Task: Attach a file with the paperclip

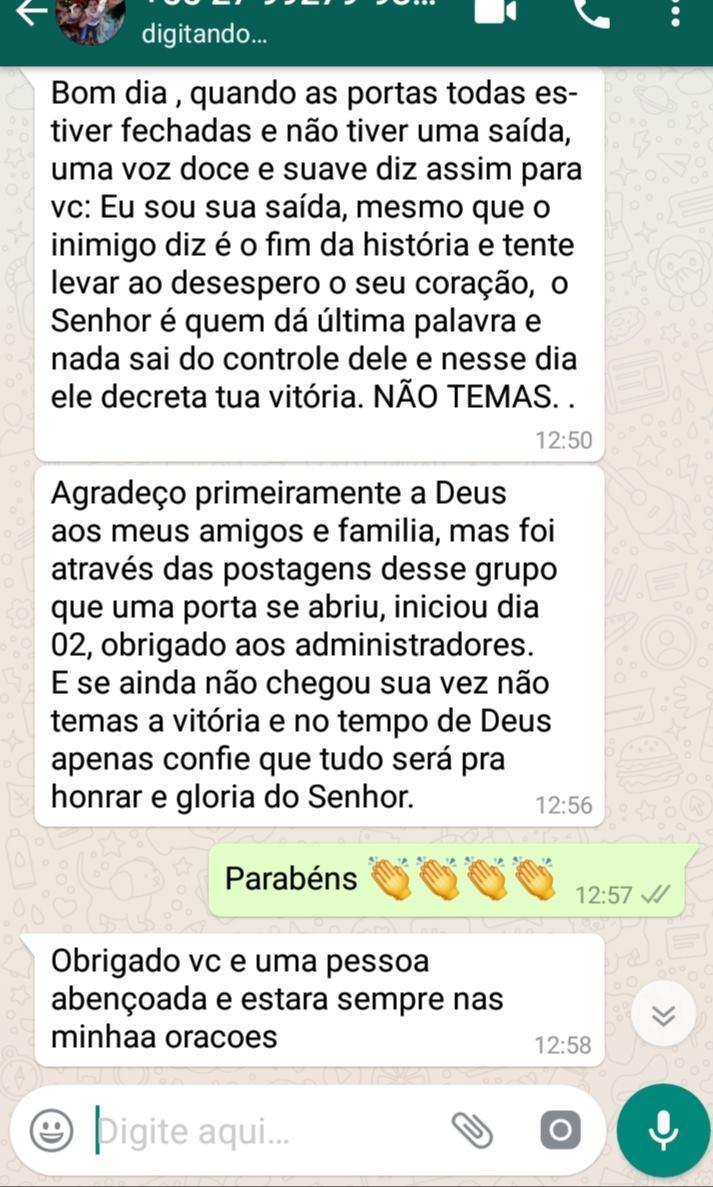Action: (x=473, y=1131)
